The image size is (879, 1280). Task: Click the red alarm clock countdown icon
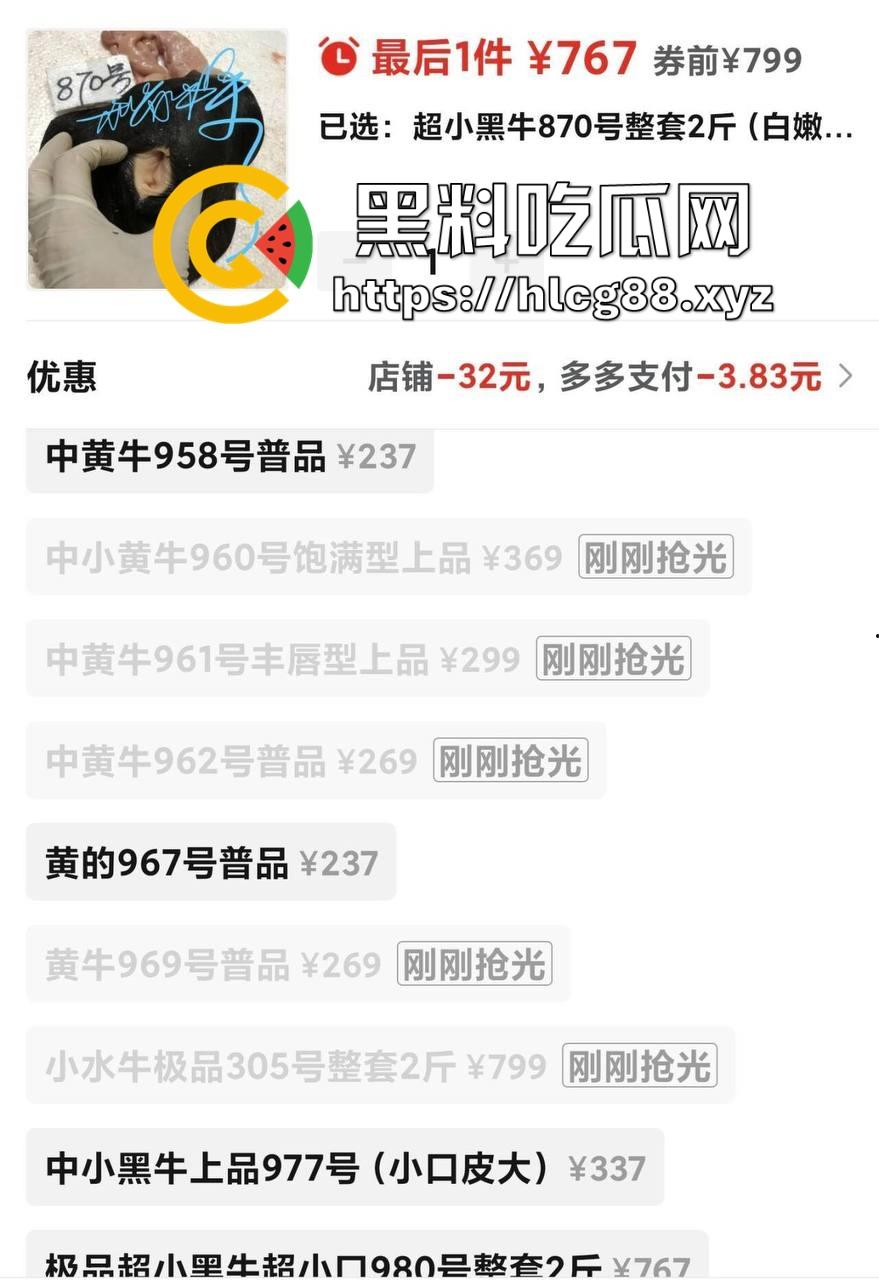point(340,57)
